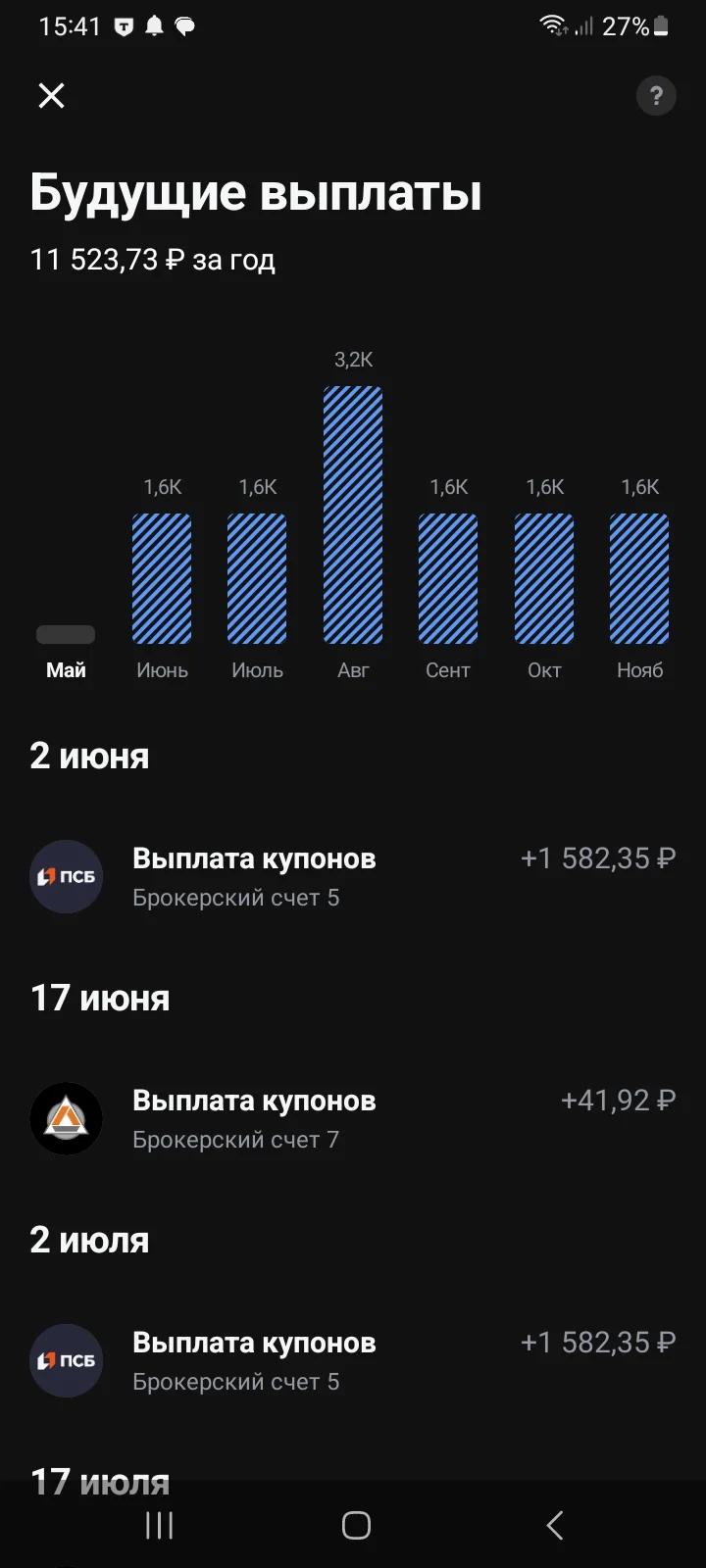This screenshot has width=706, height=1568.
Task: Close the Будущие выплаты screen
Action: coord(51,95)
